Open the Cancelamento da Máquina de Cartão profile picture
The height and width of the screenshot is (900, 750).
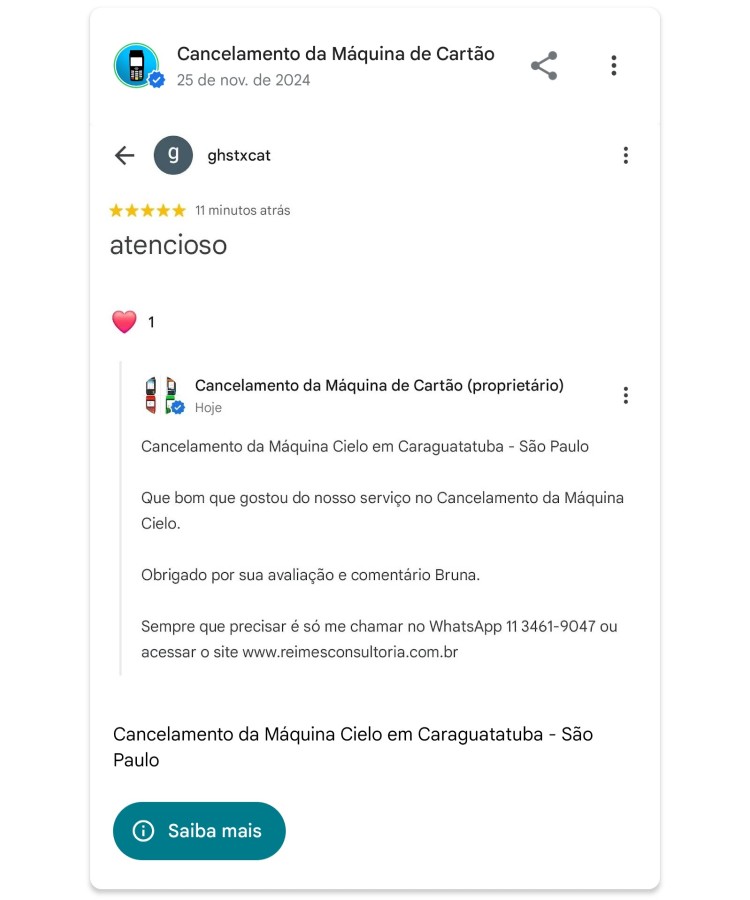[137, 66]
